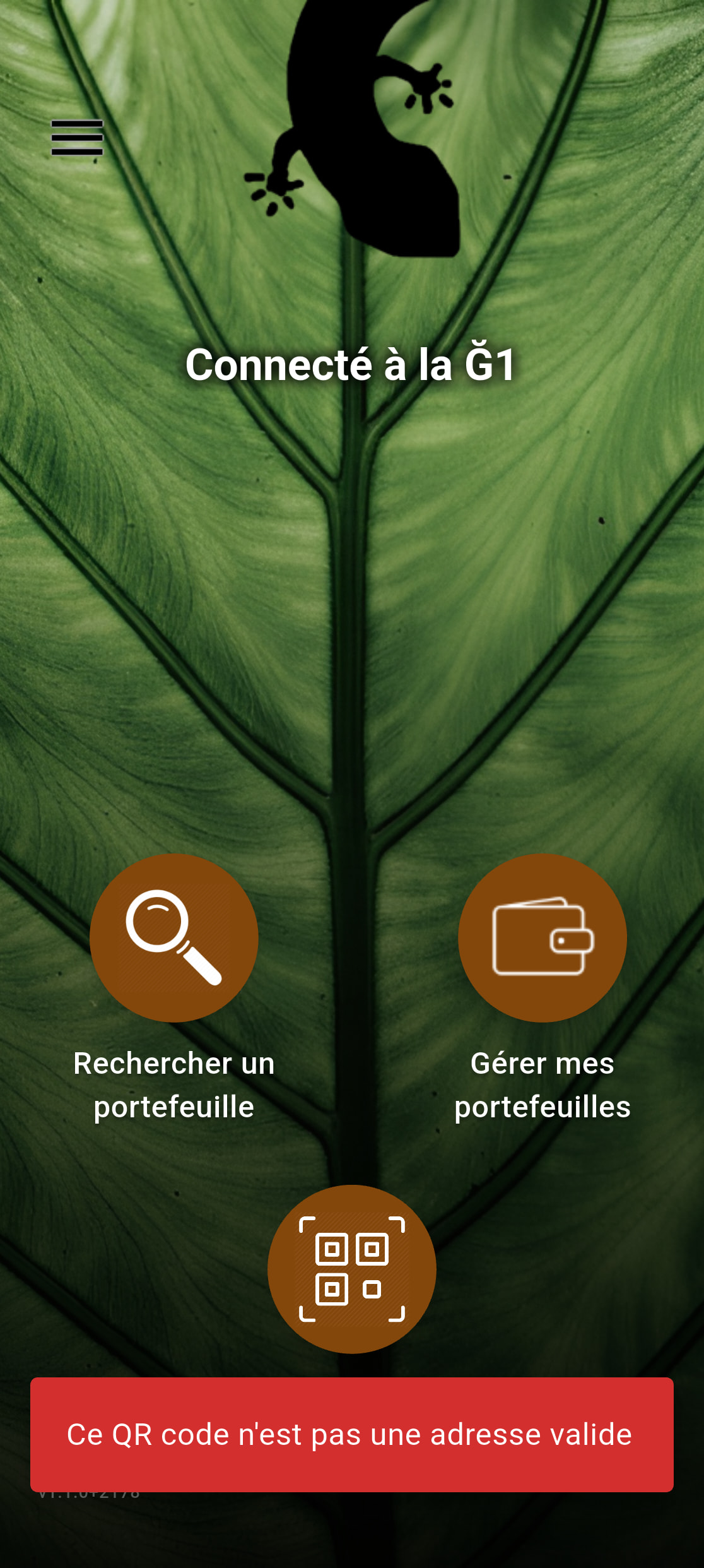Tap Rechercher un portefeuille button

(174, 938)
